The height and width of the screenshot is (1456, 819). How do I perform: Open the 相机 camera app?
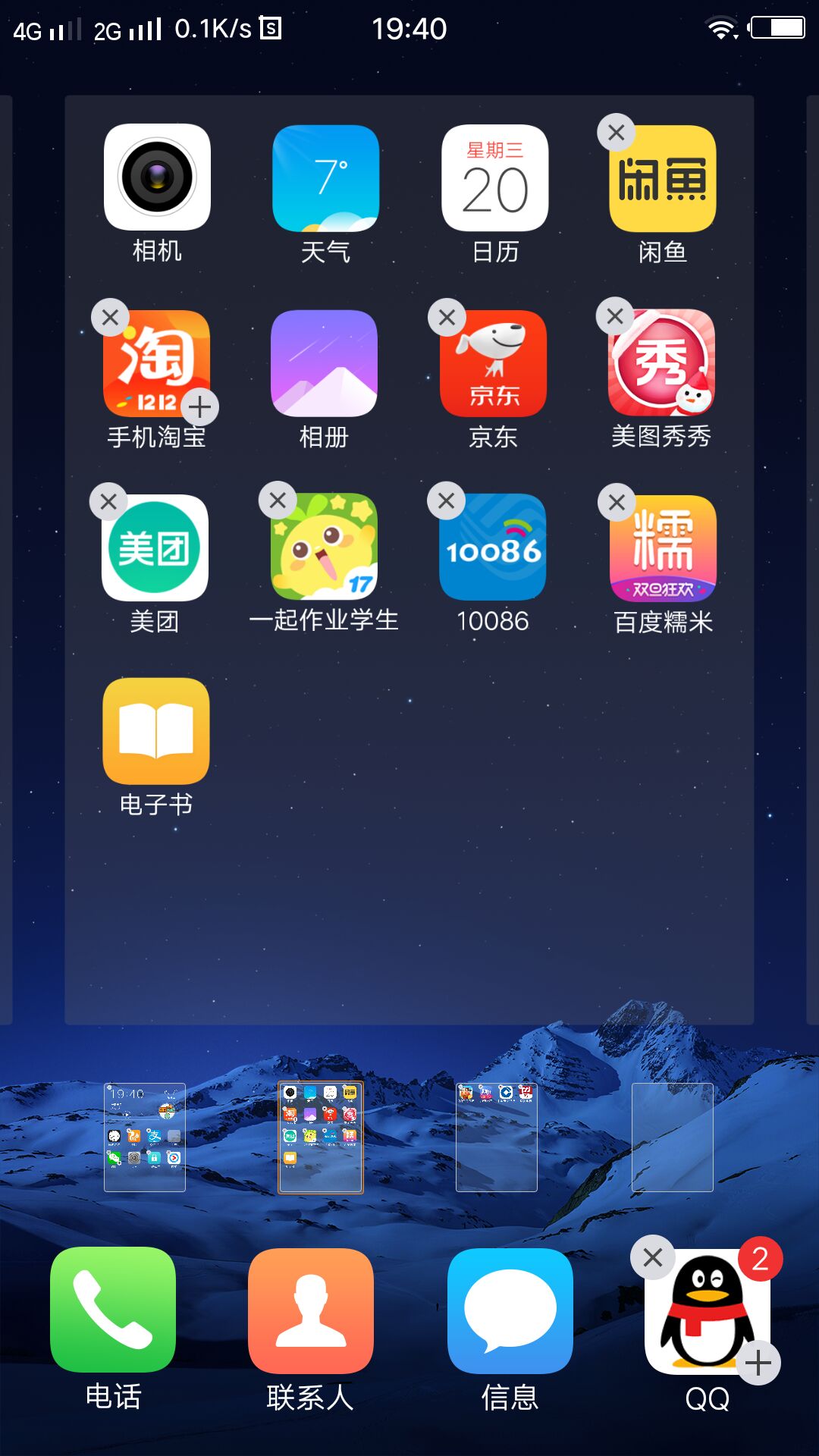click(157, 178)
